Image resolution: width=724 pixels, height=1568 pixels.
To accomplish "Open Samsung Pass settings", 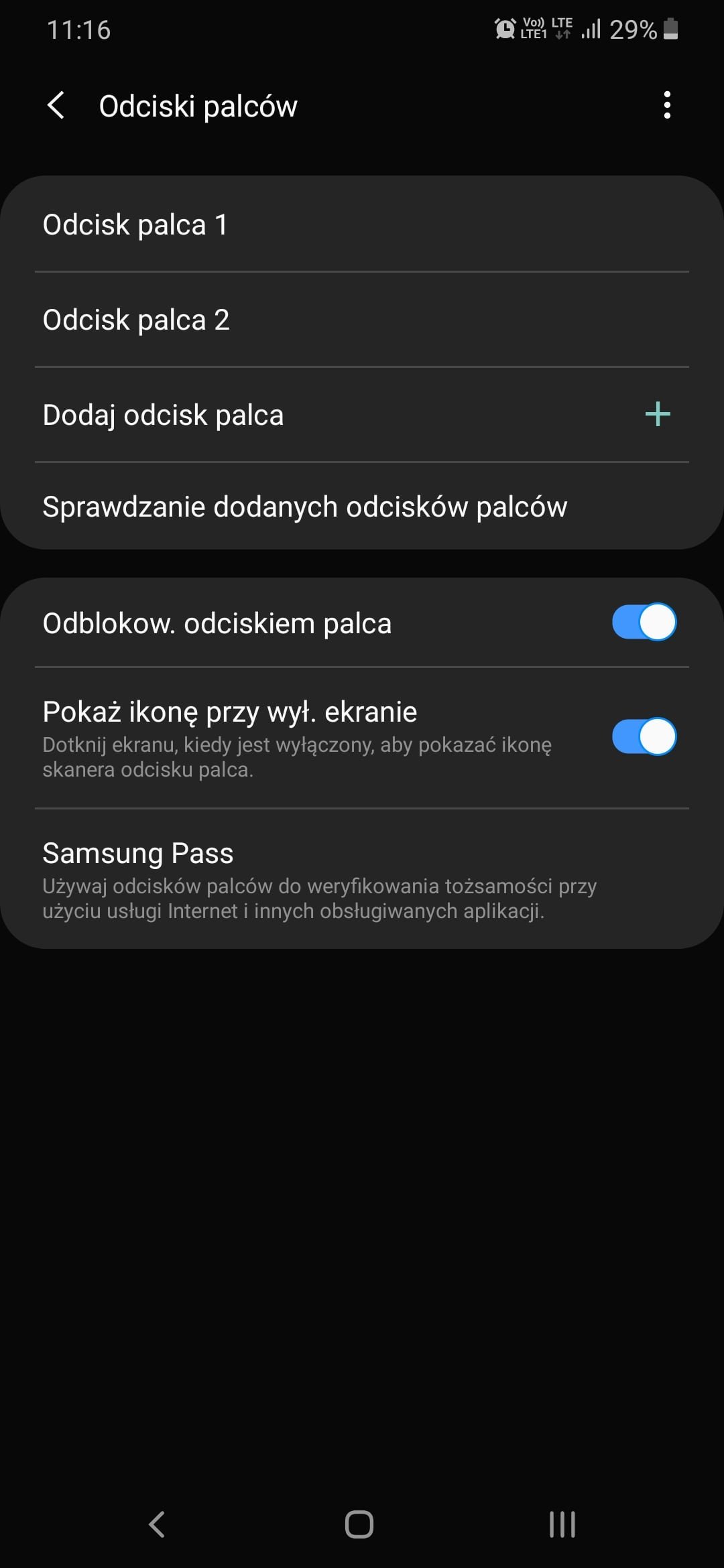I will click(x=362, y=879).
